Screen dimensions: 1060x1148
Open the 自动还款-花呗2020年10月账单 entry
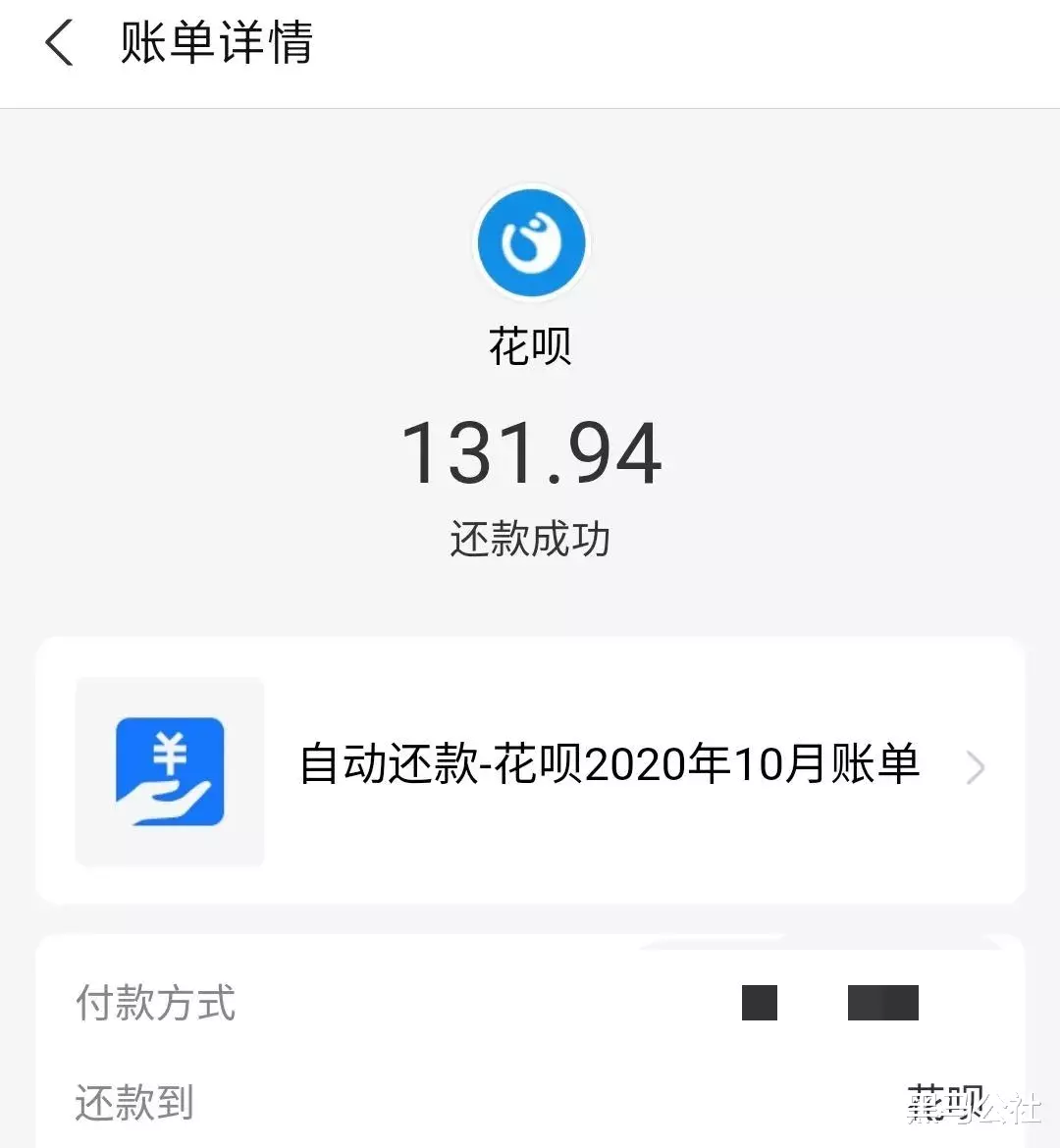click(x=609, y=765)
